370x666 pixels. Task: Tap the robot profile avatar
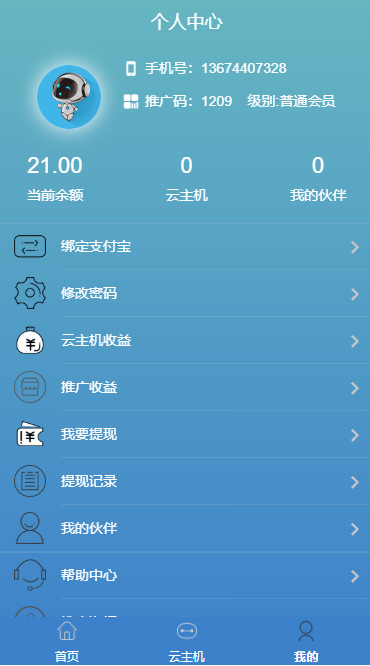click(x=69, y=97)
